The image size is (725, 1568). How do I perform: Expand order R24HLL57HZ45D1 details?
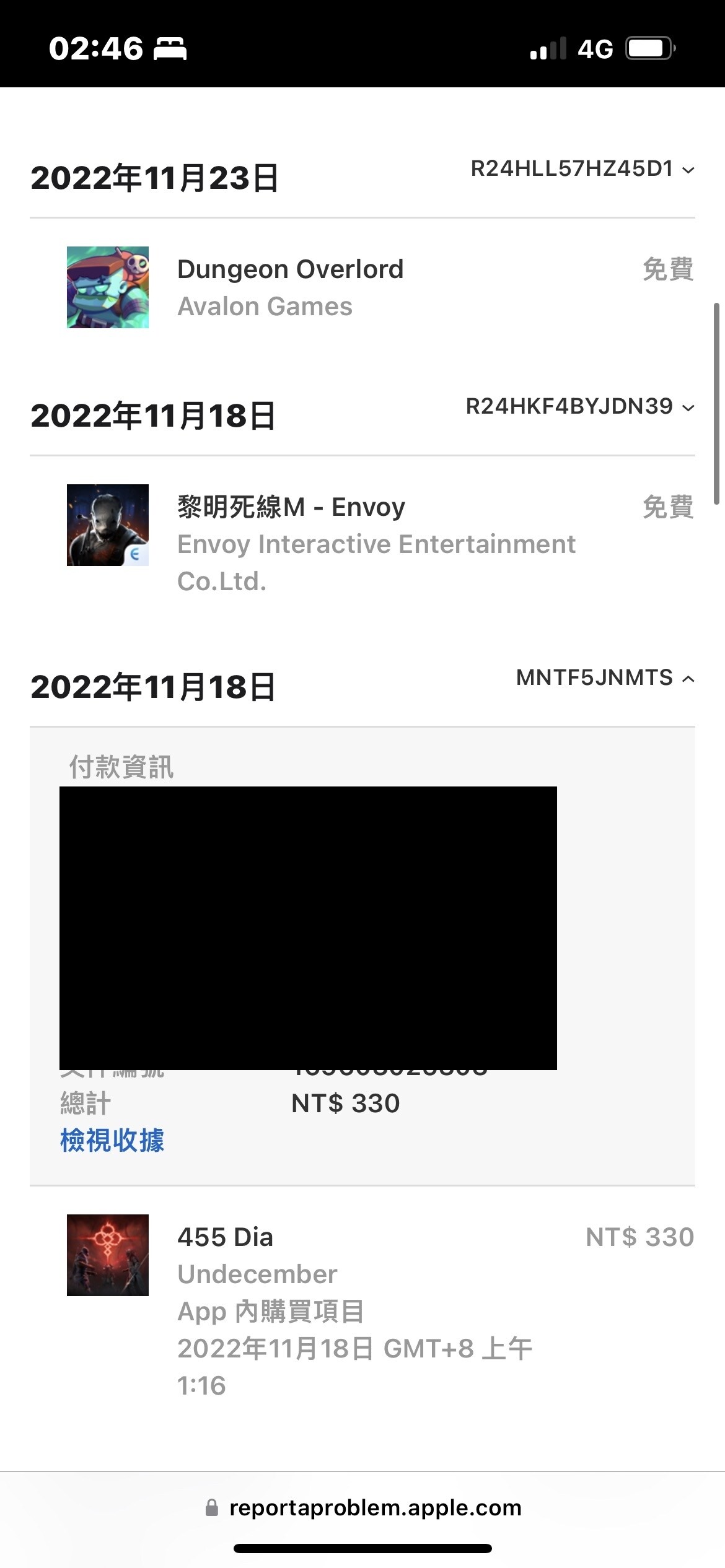coord(582,169)
